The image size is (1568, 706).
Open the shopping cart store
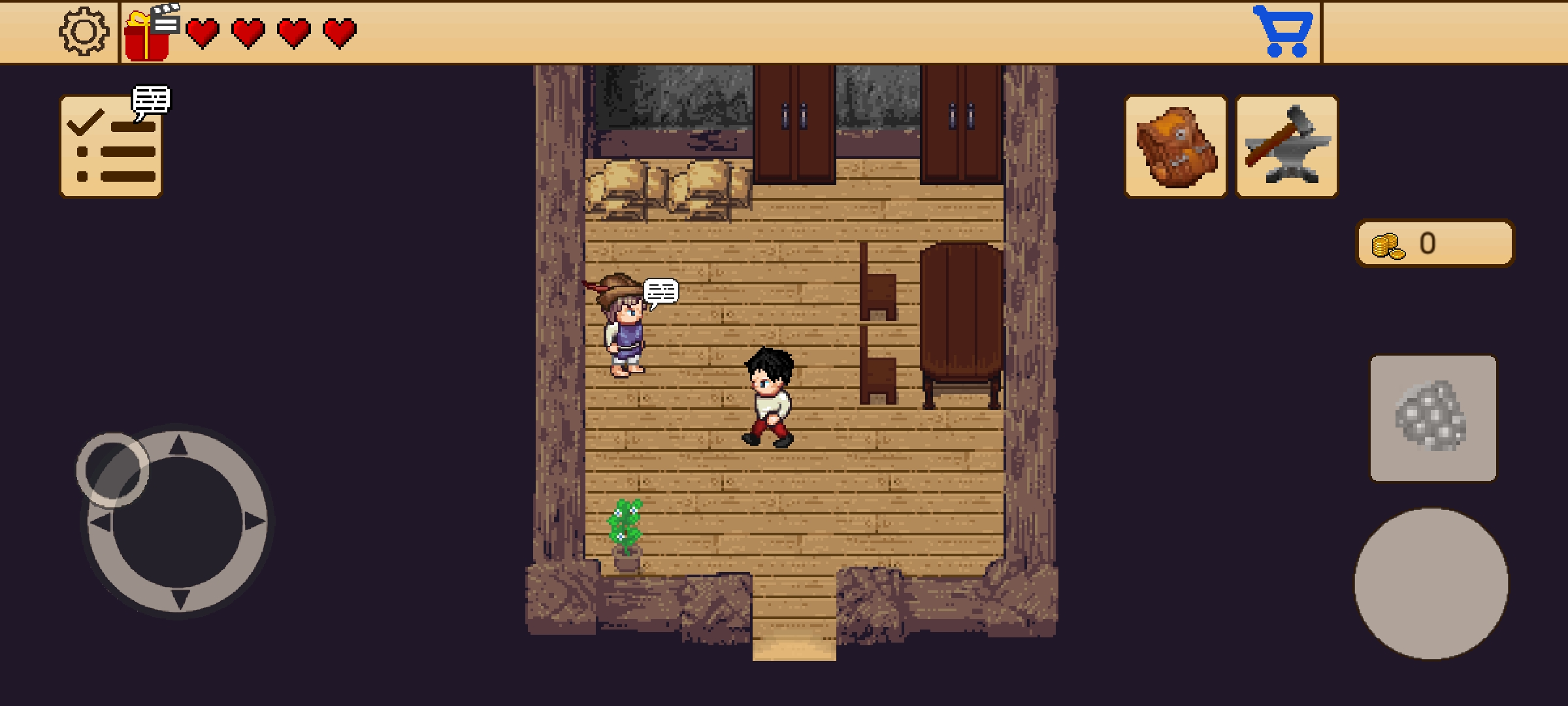click(1283, 31)
